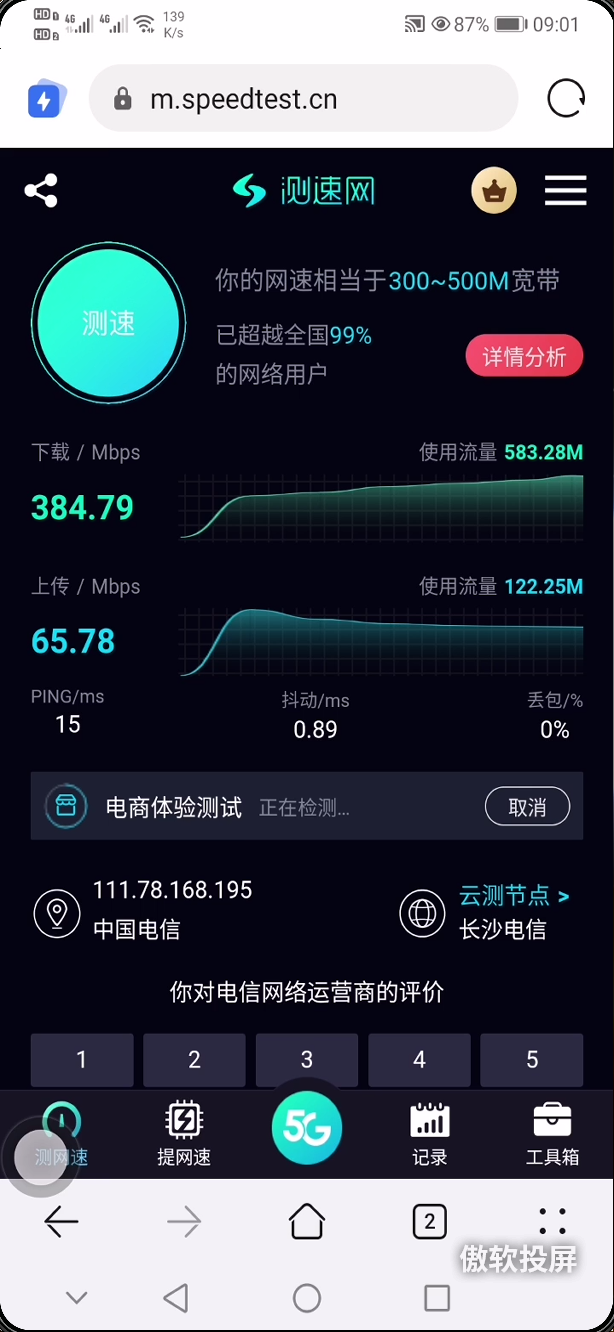Screen dimensions: 614x1332
Task: Tap the crown membership icon
Action: (494, 190)
